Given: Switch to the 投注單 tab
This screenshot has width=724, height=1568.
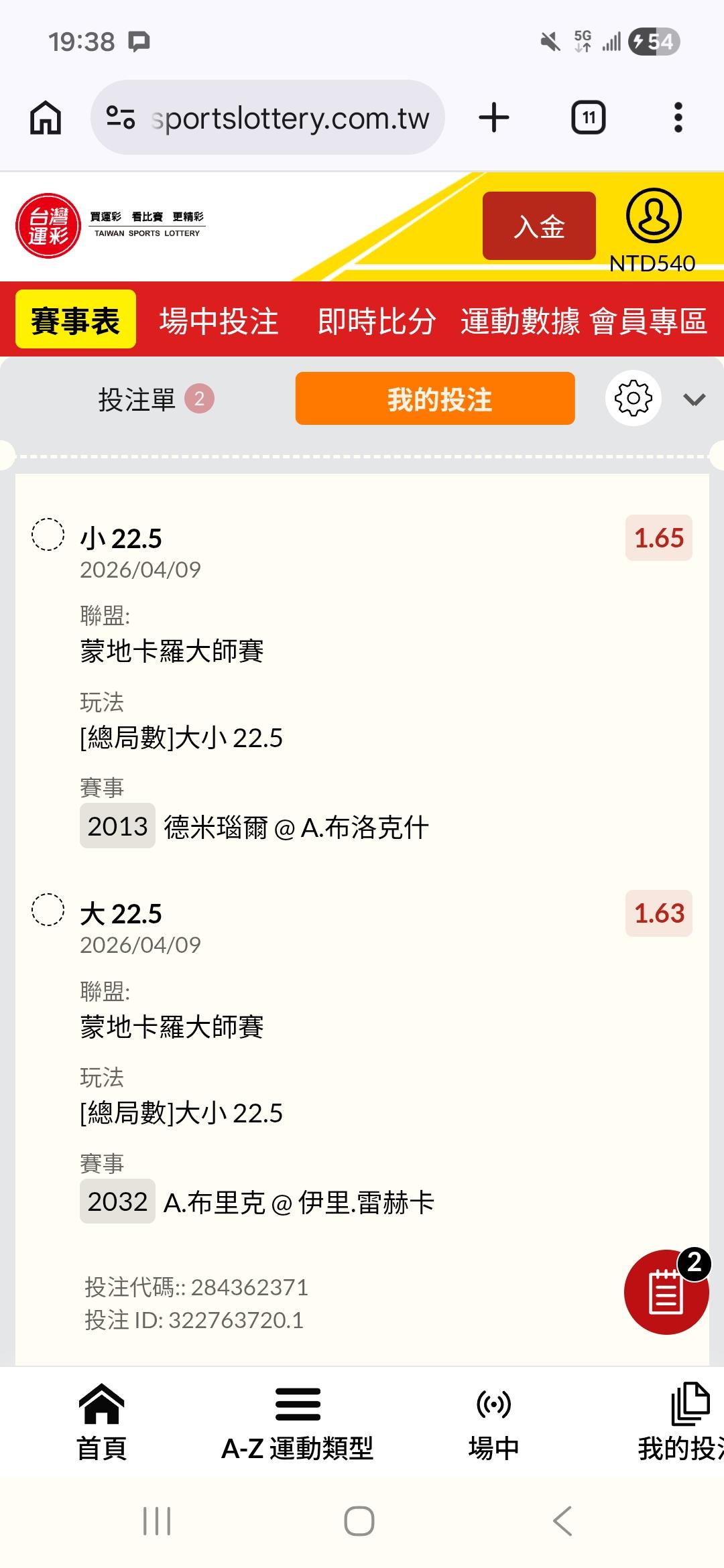Looking at the screenshot, I should click(154, 399).
